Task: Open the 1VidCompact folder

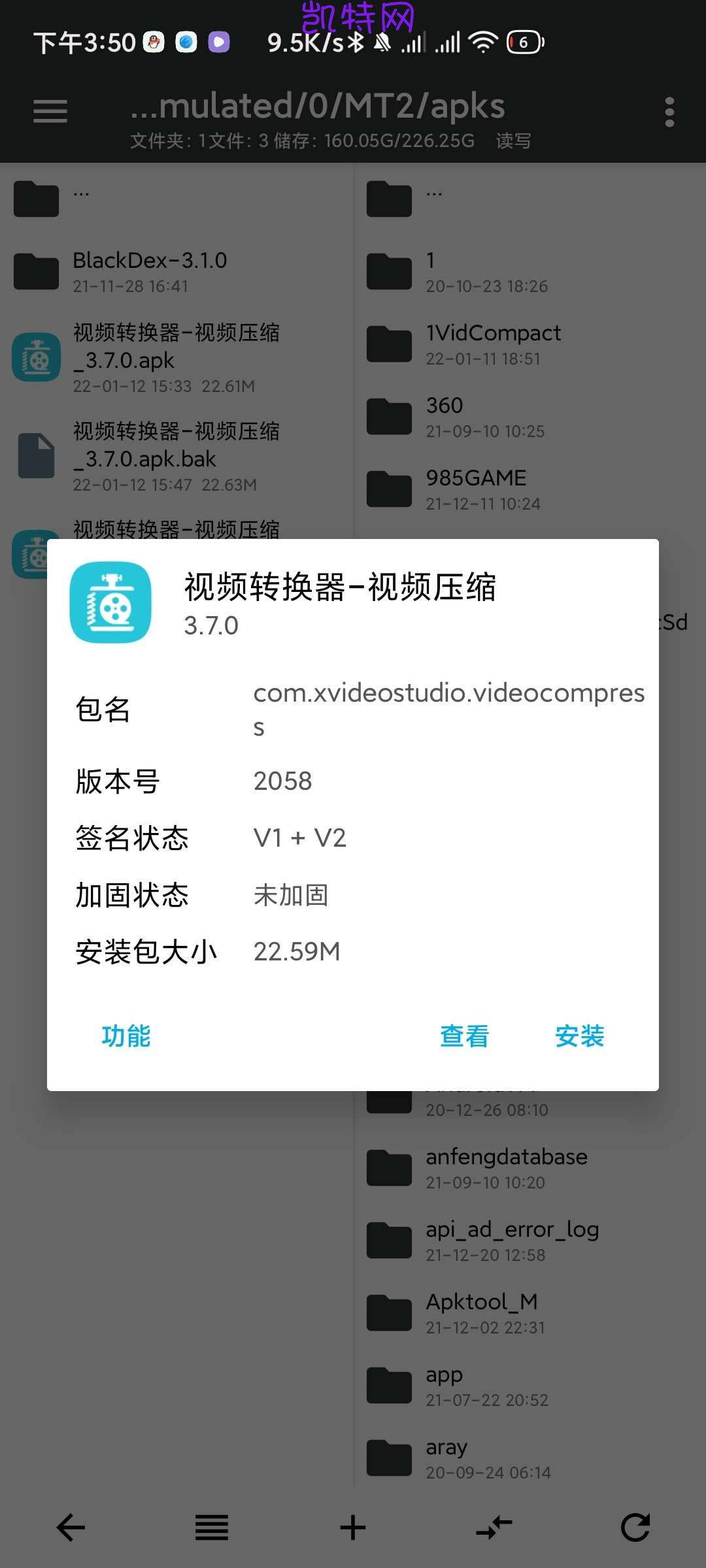Action: [529, 344]
